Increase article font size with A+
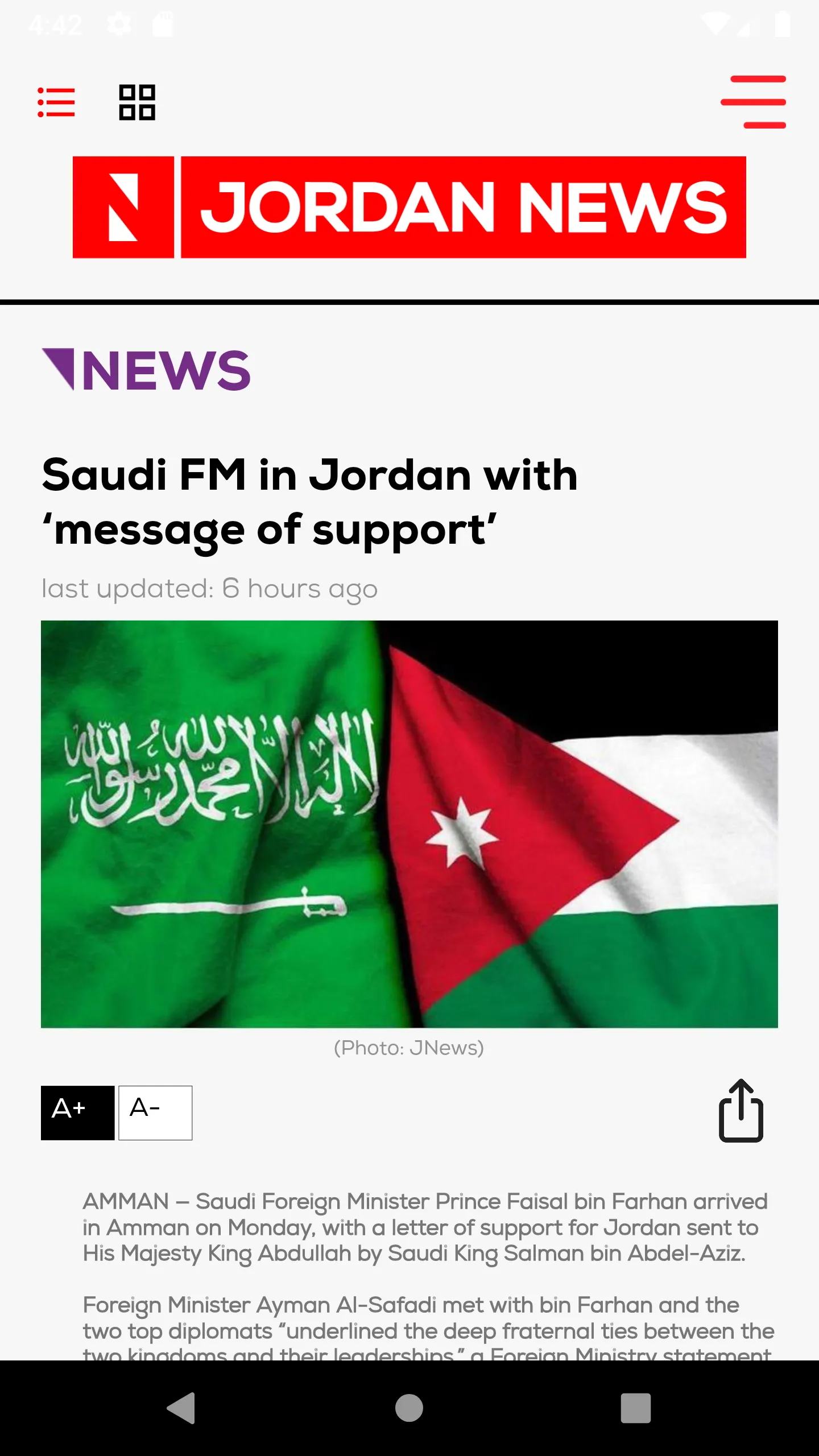 (77, 1112)
